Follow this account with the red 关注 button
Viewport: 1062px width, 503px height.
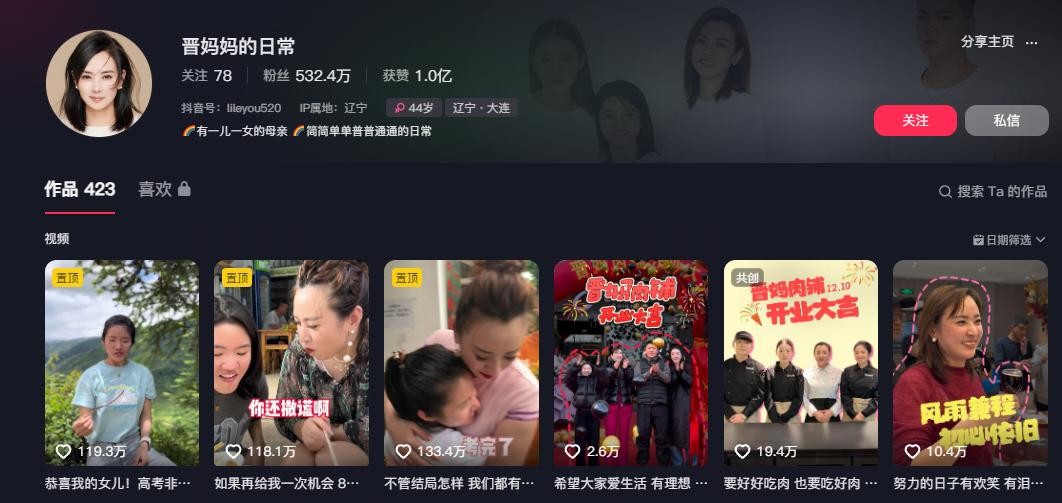coord(915,120)
